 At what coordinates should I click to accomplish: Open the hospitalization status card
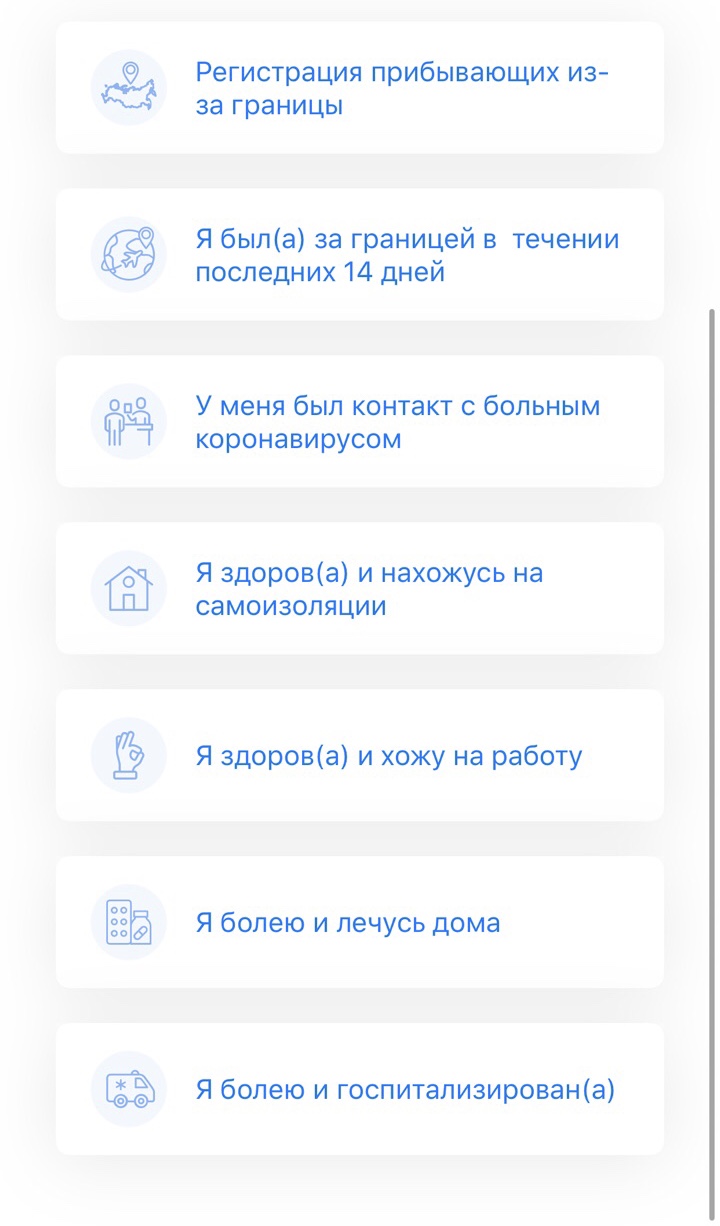pos(360,1089)
